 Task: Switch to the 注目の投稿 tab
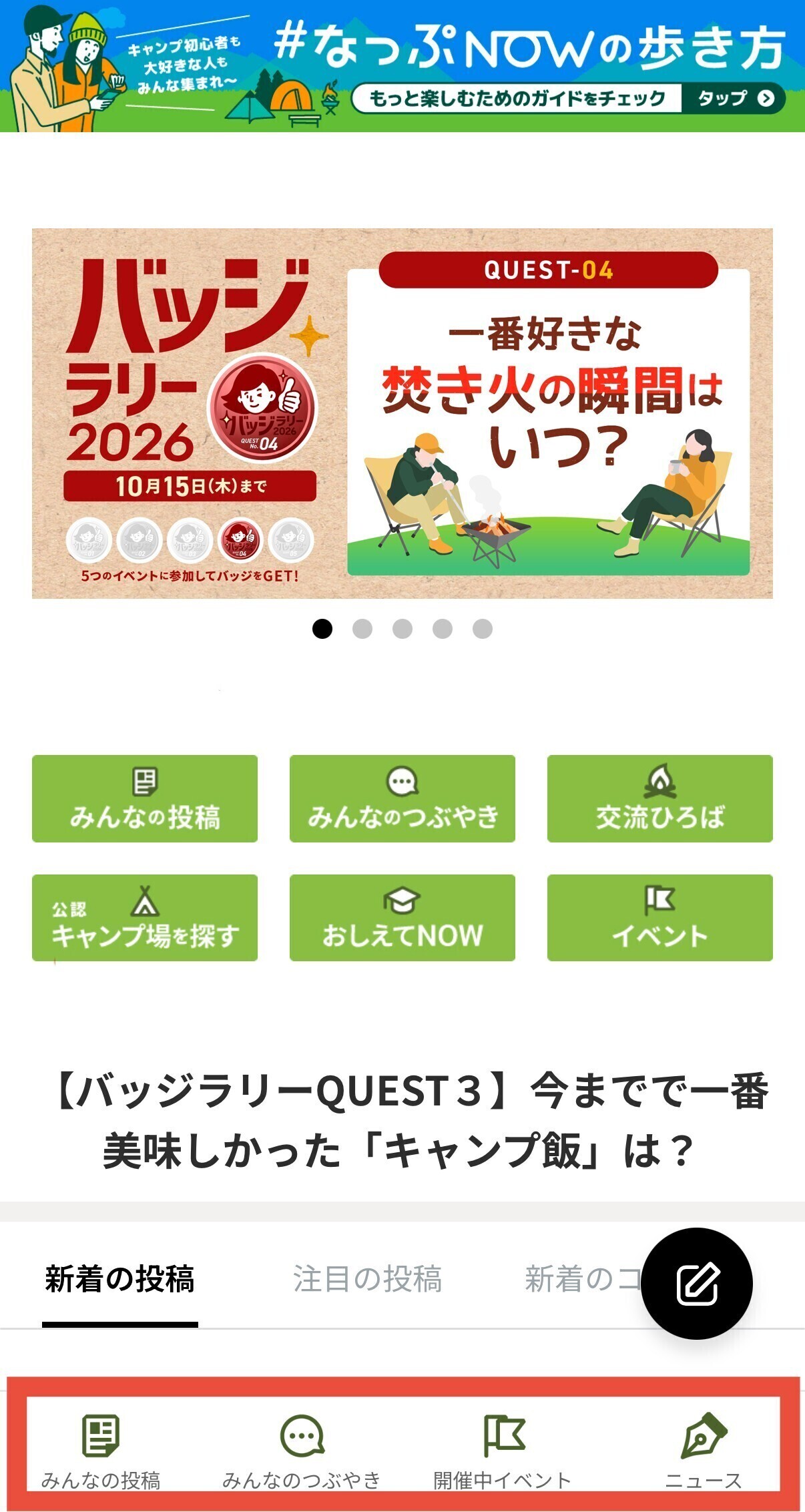tap(367, 1280)
